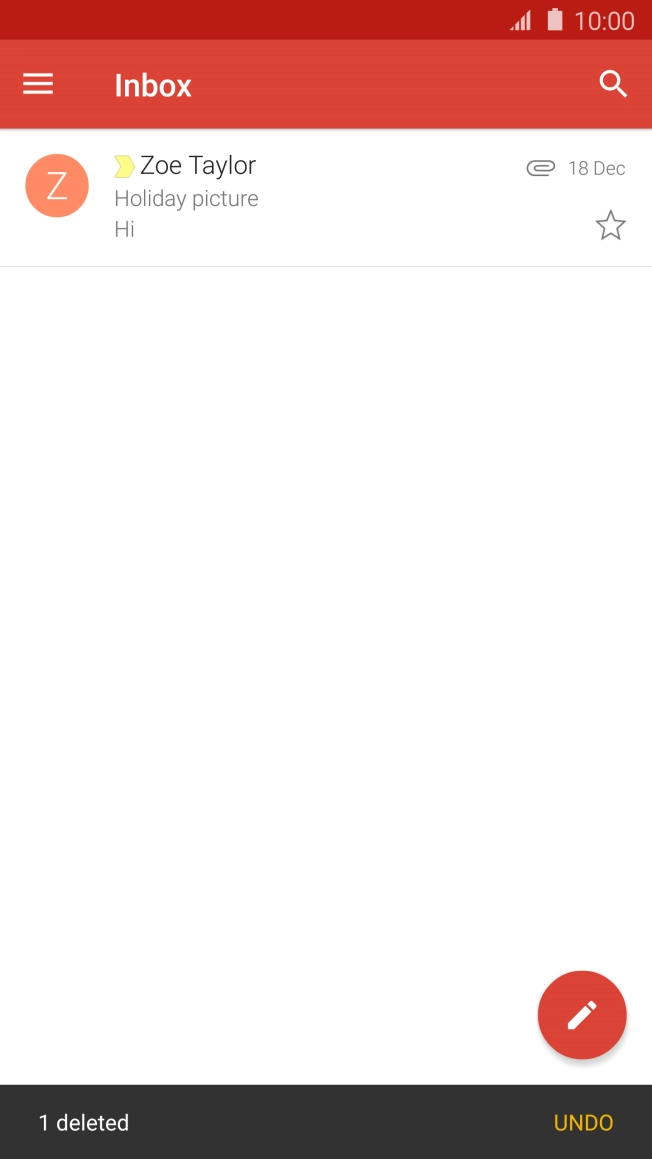Compose a new email

582,1014
